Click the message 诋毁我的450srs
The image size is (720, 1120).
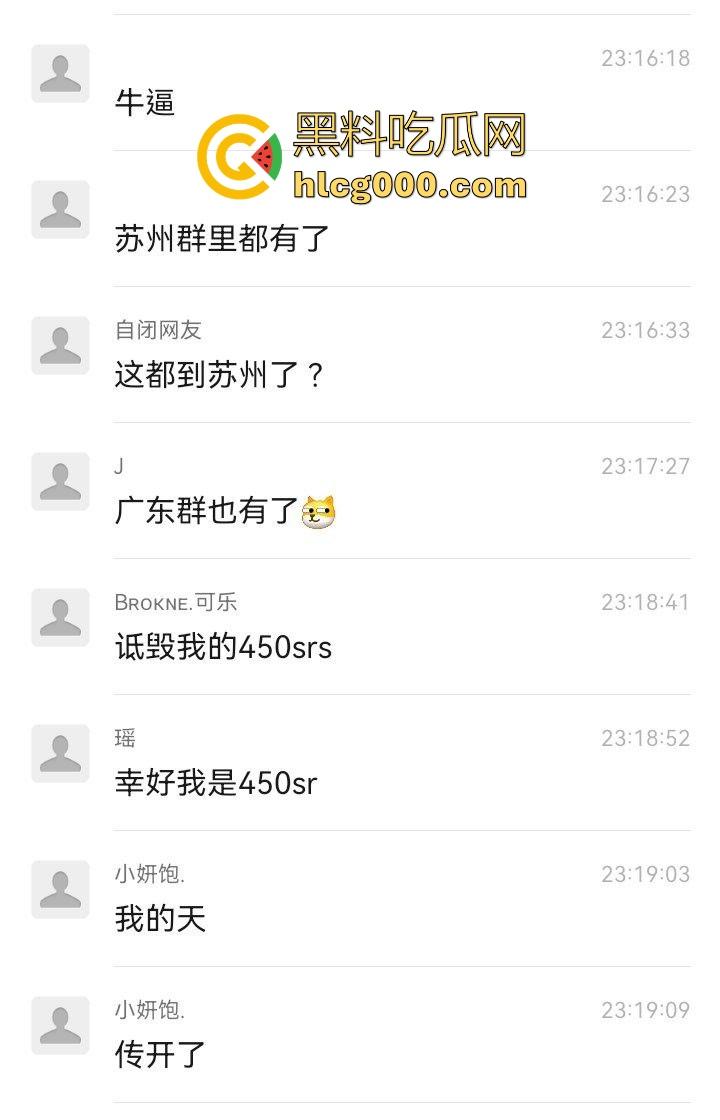tap(222, 647)
